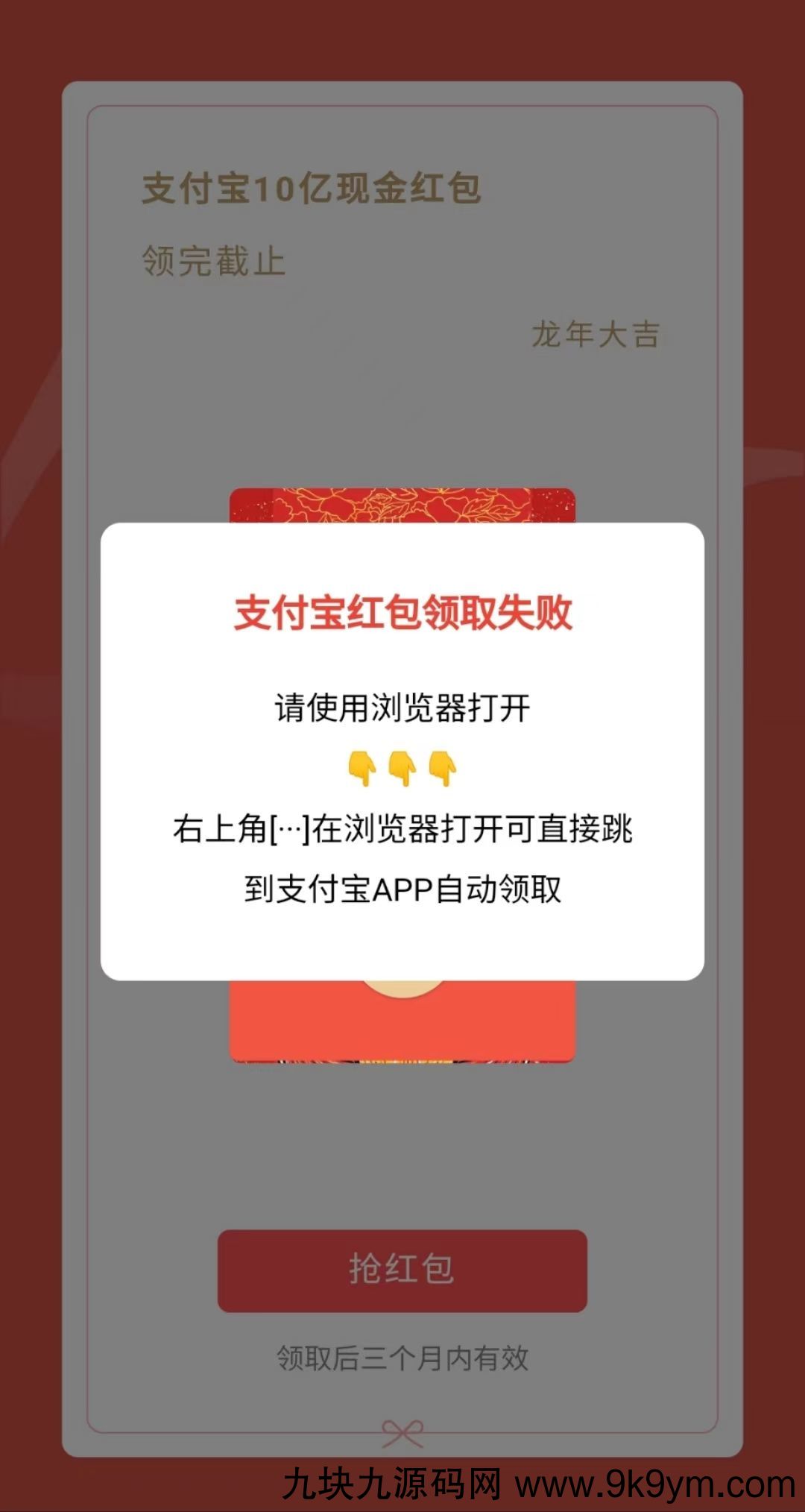This screenshot has height=1512, width=805.
Task: Tap the 抢红包 button
Action: tap(402, 1270)
